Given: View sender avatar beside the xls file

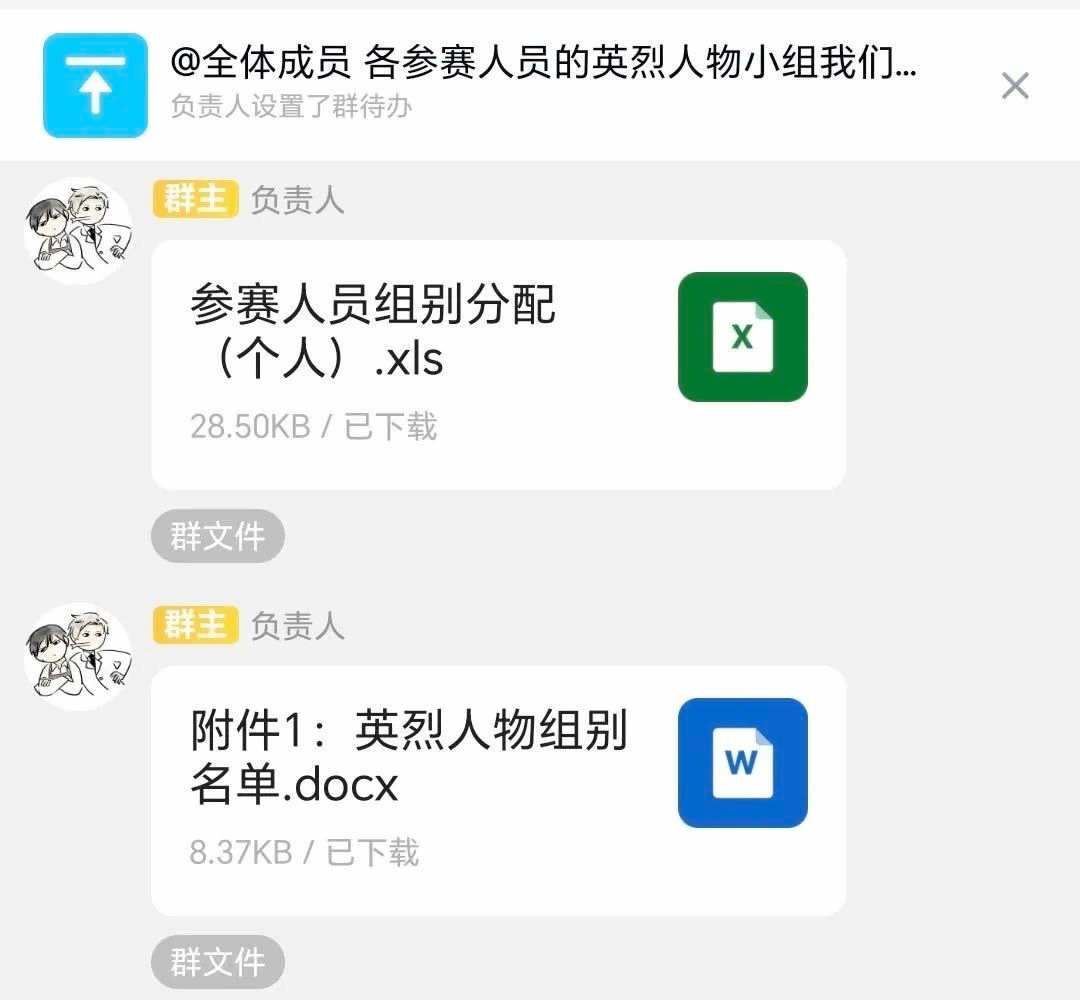Looking at the screenshot, I should tap(78, 231).
